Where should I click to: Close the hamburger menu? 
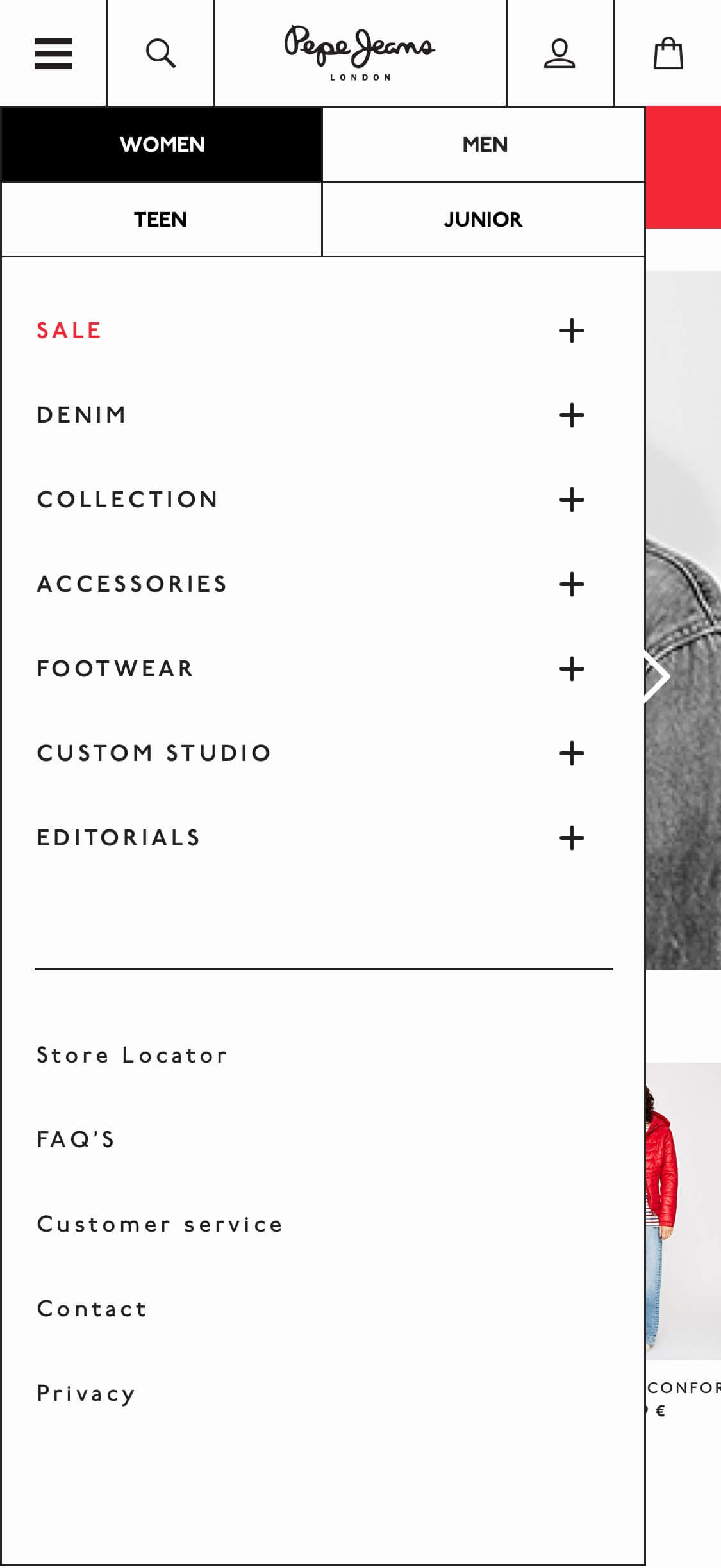(53, 53)
